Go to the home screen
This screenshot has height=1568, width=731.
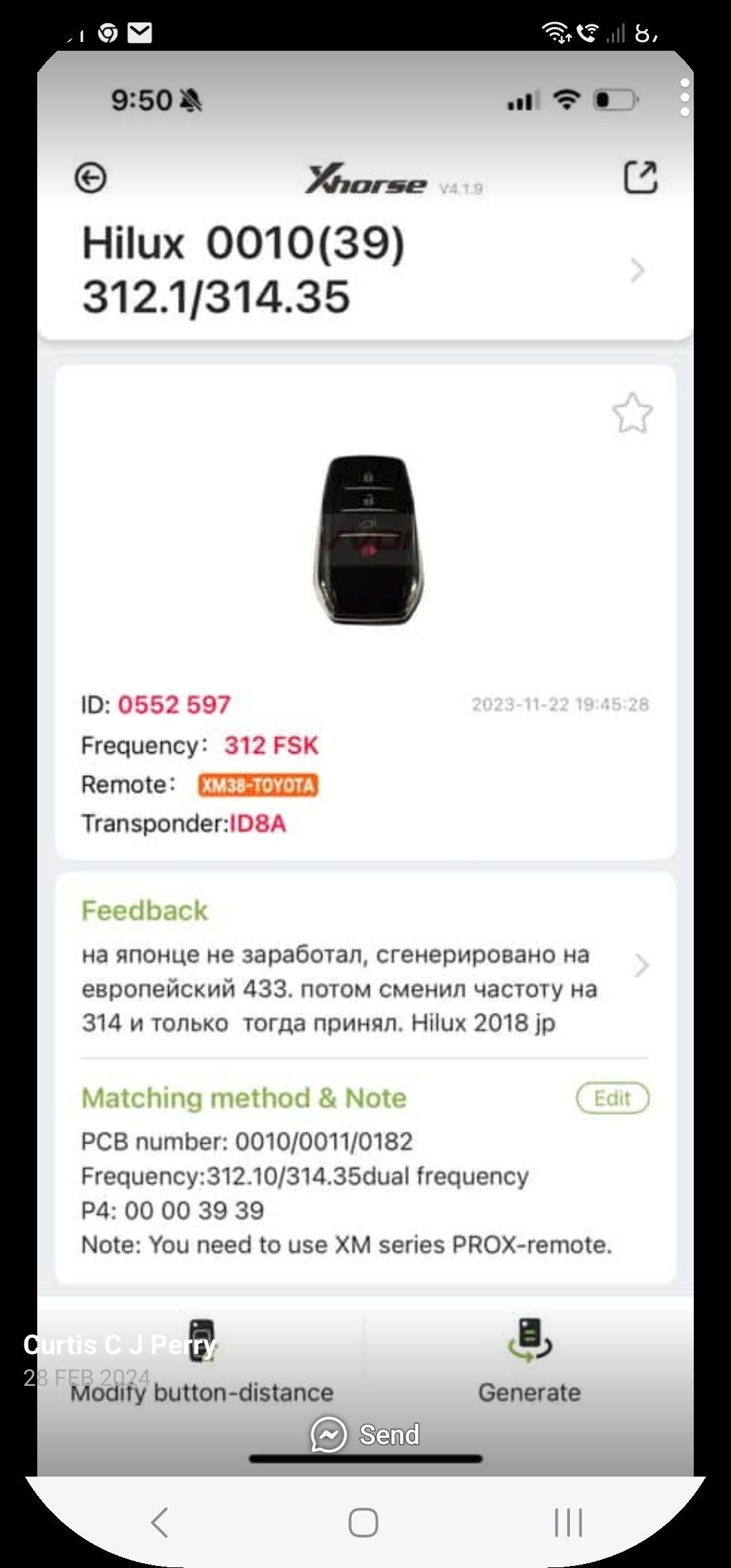[363, 1523]
